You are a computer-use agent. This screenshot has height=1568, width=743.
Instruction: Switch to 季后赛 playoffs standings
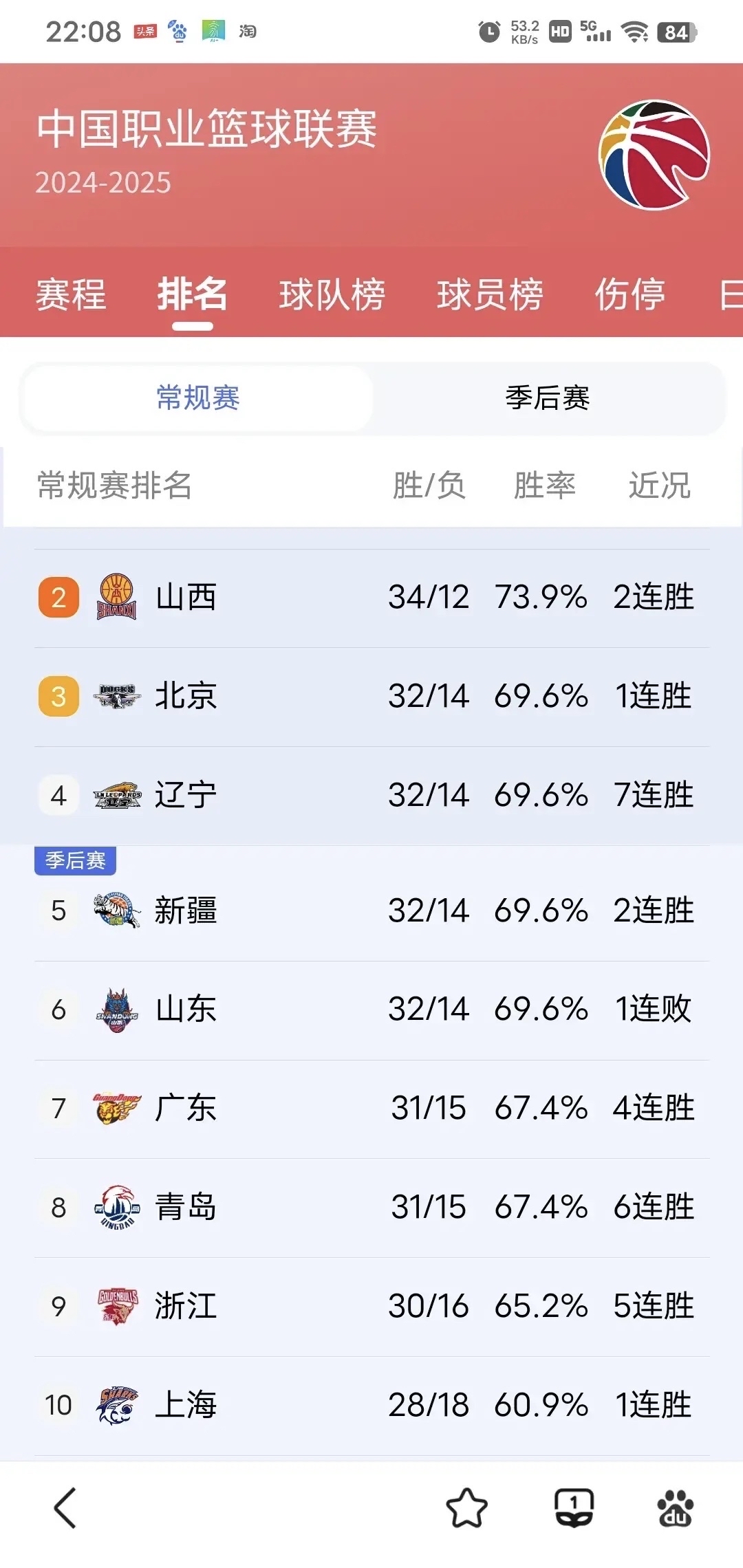tap(547, 398)
